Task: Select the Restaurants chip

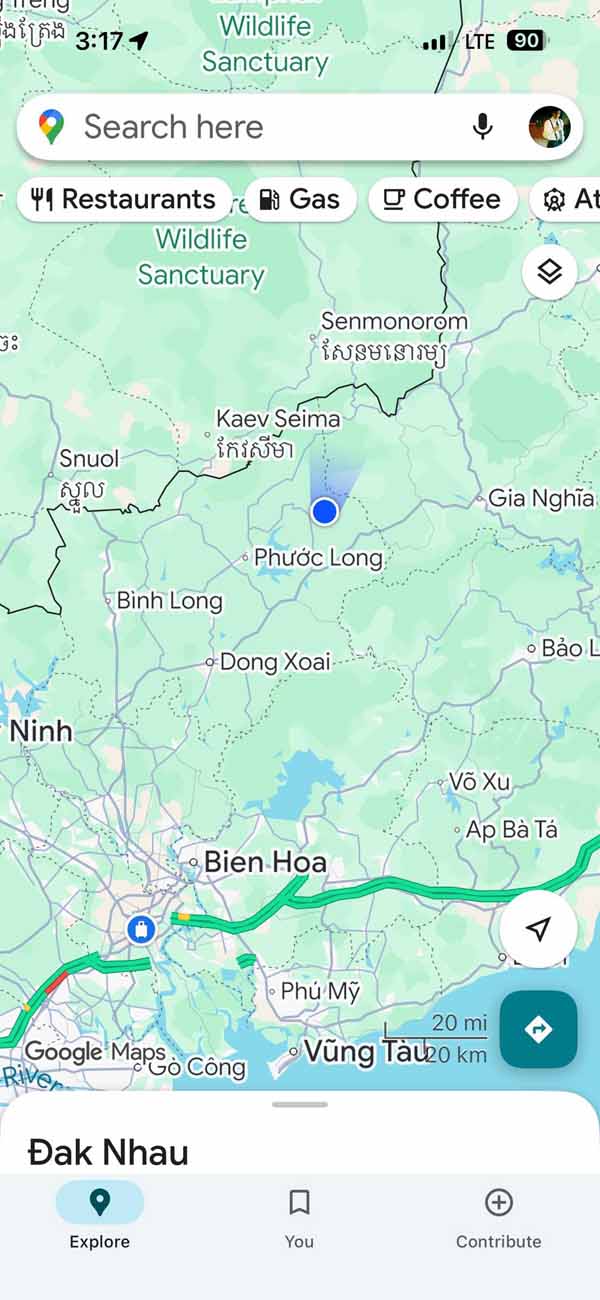Action: pos(125,199)
